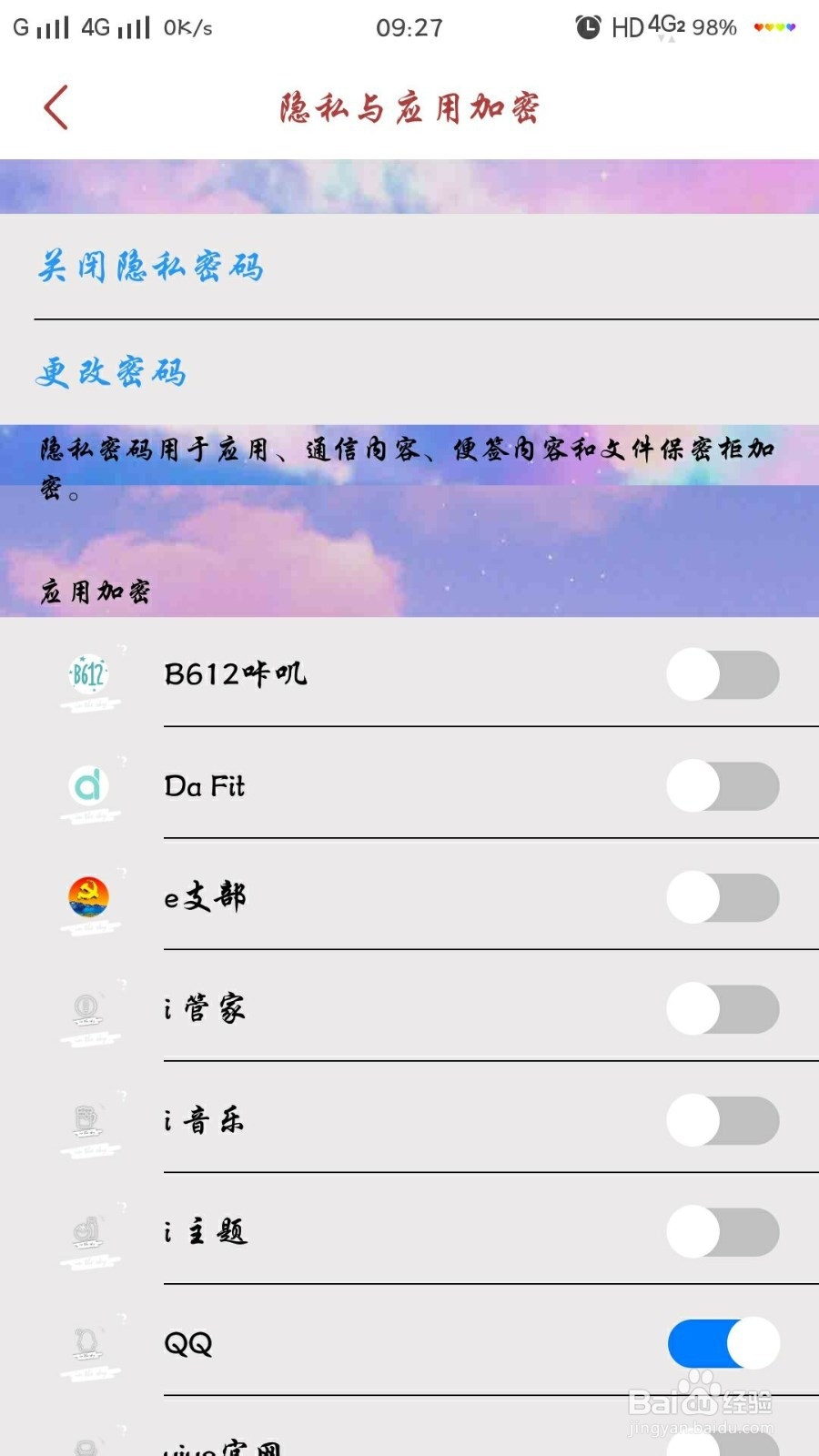Image resolution: width=819 pixels, height=1456 pixels.
Task: Tap the i管家 app icon
Action: [x=88, y=1010]
